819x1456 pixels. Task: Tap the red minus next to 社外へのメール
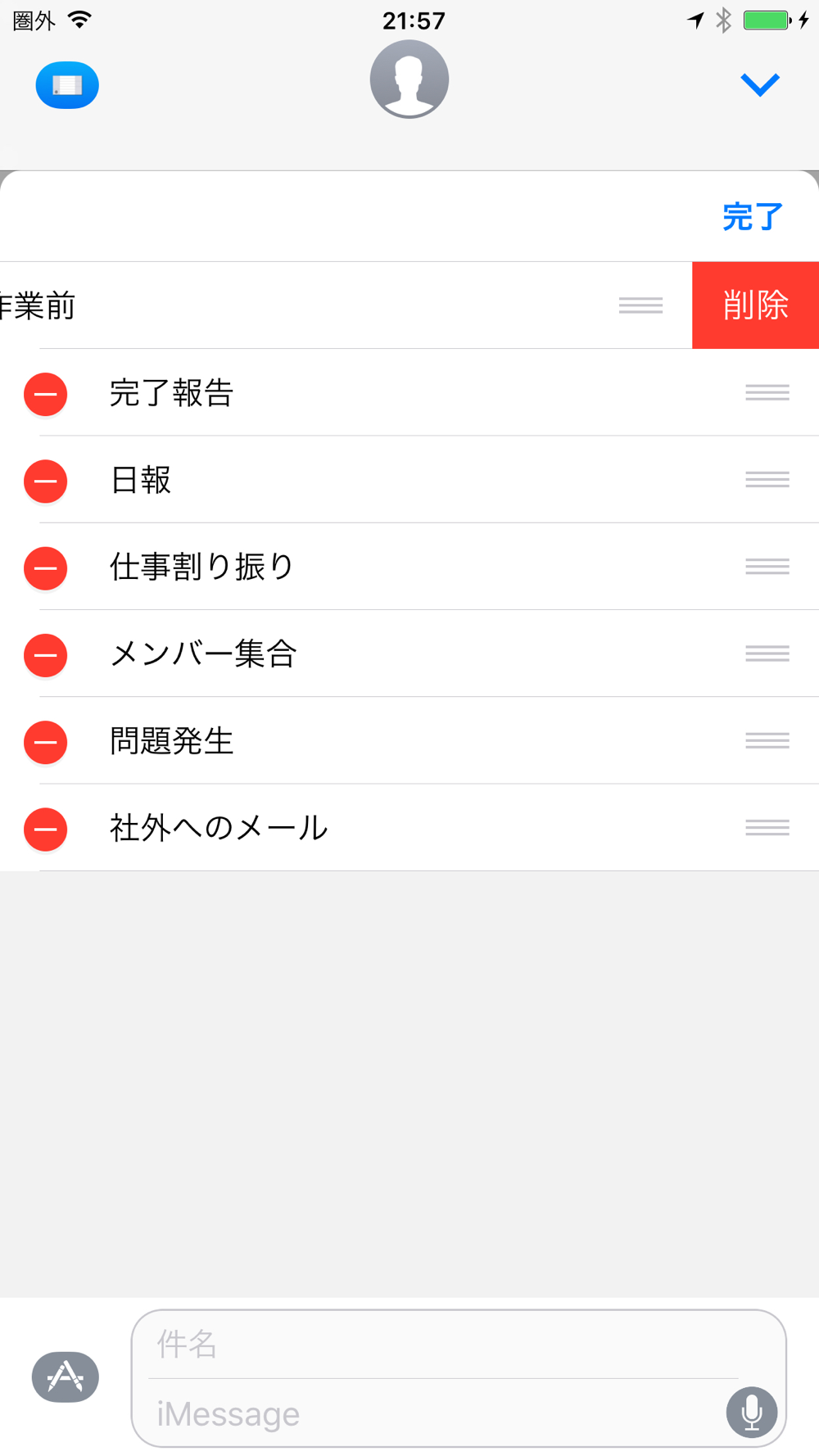click(x=46, y=829)
